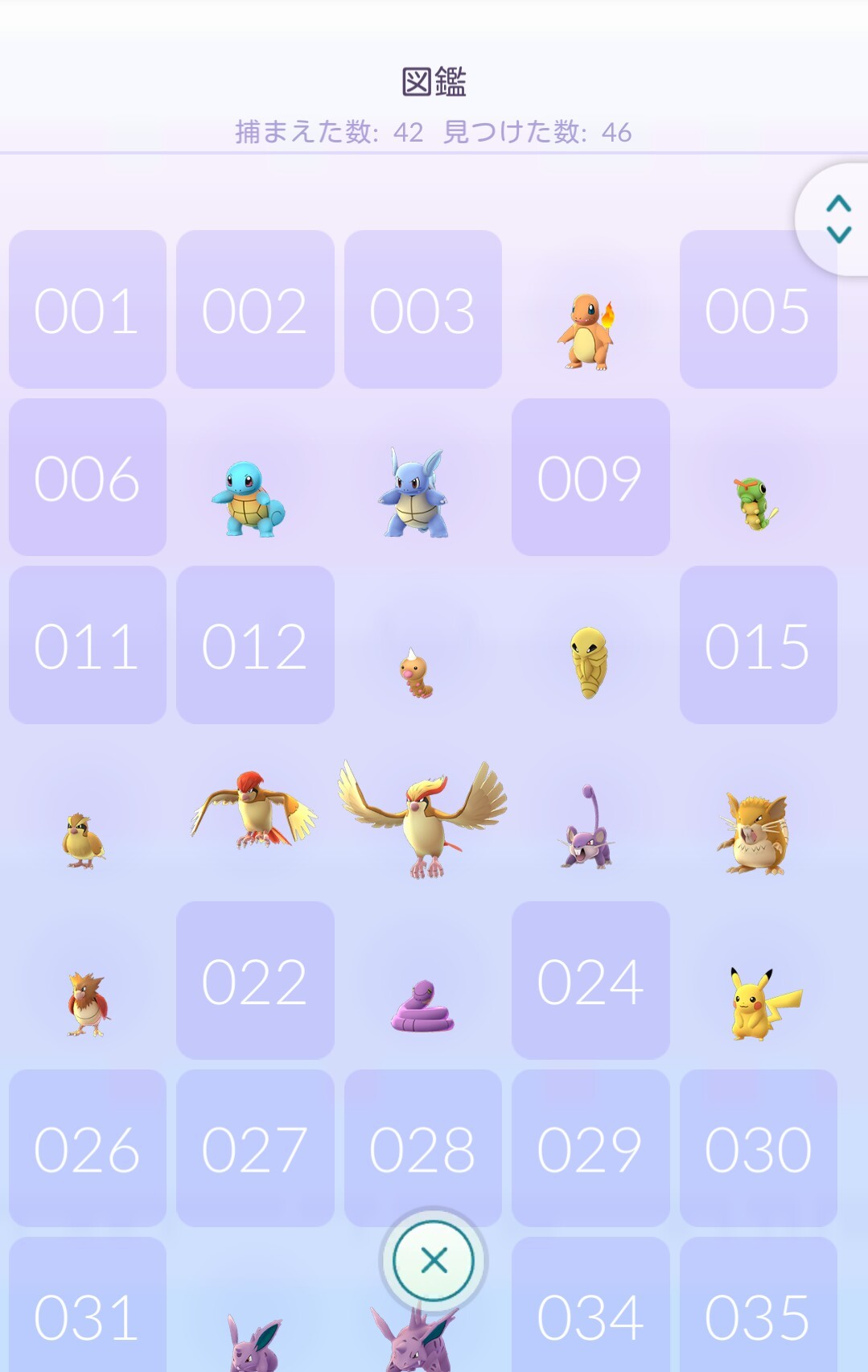Screen dimensions: 868x1372
Task: Open Spearow's entry
Action: point(87,1003)
